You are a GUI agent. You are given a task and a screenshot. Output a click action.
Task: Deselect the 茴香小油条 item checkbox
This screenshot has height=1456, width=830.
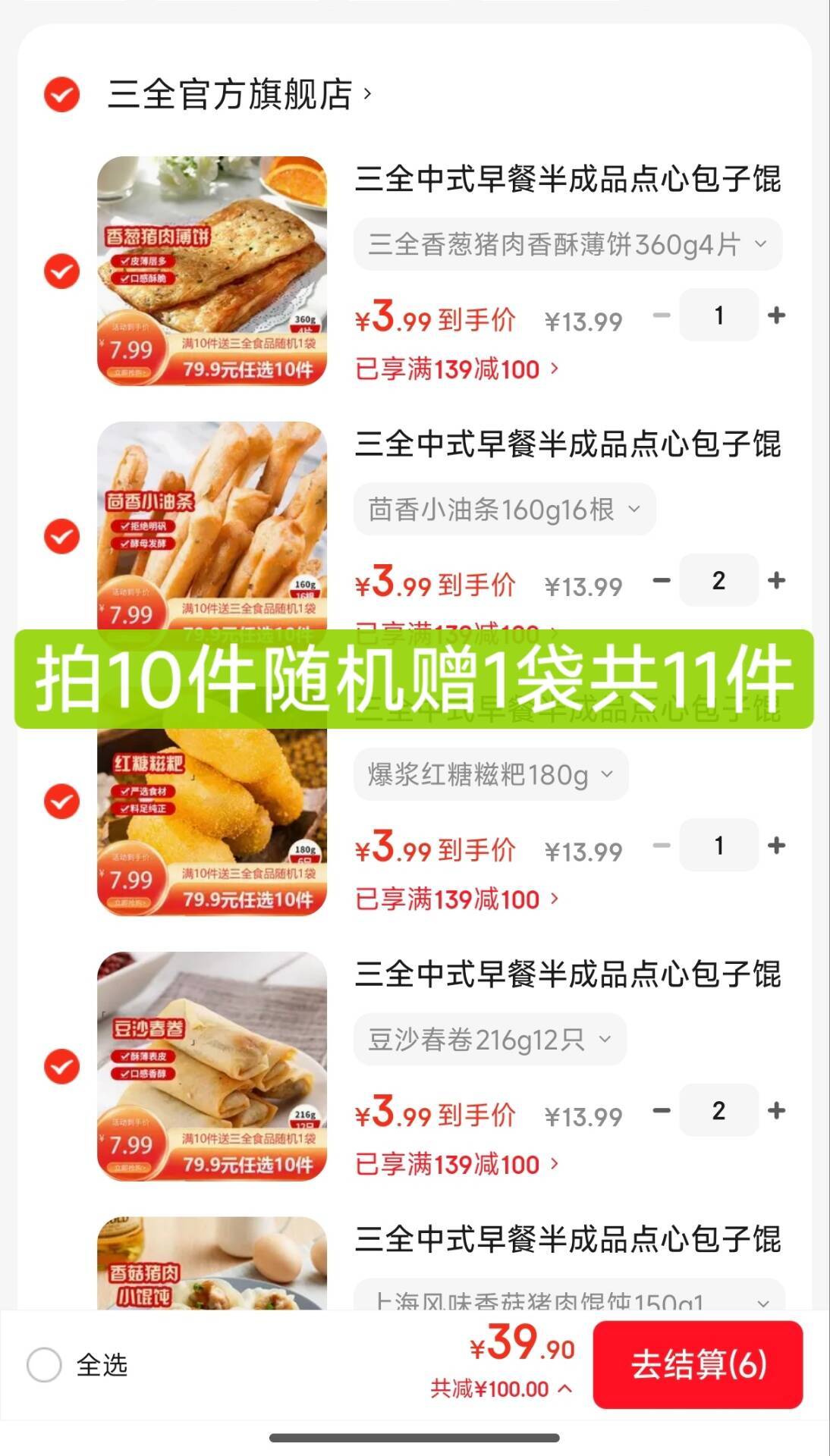[61, 536]
